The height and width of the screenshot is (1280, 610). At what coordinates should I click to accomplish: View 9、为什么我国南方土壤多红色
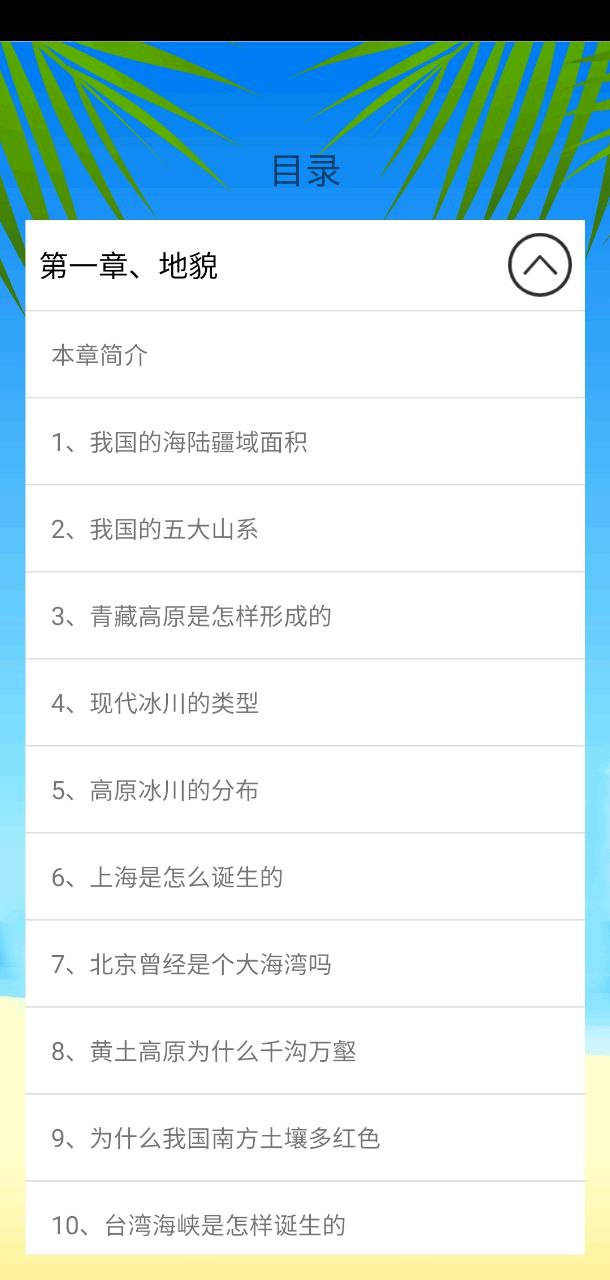click(216, 1138)
